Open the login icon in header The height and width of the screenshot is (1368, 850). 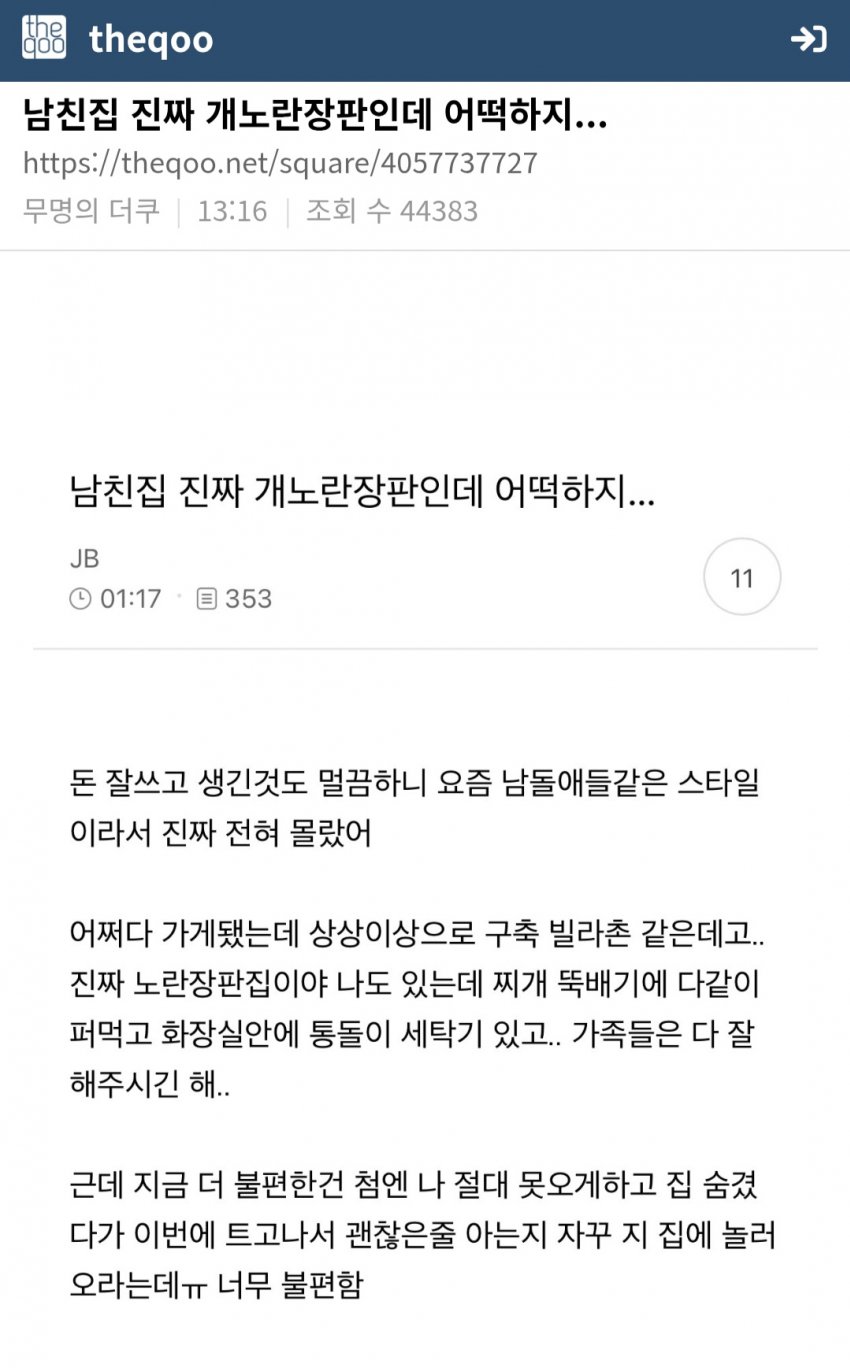coord(808,40)
